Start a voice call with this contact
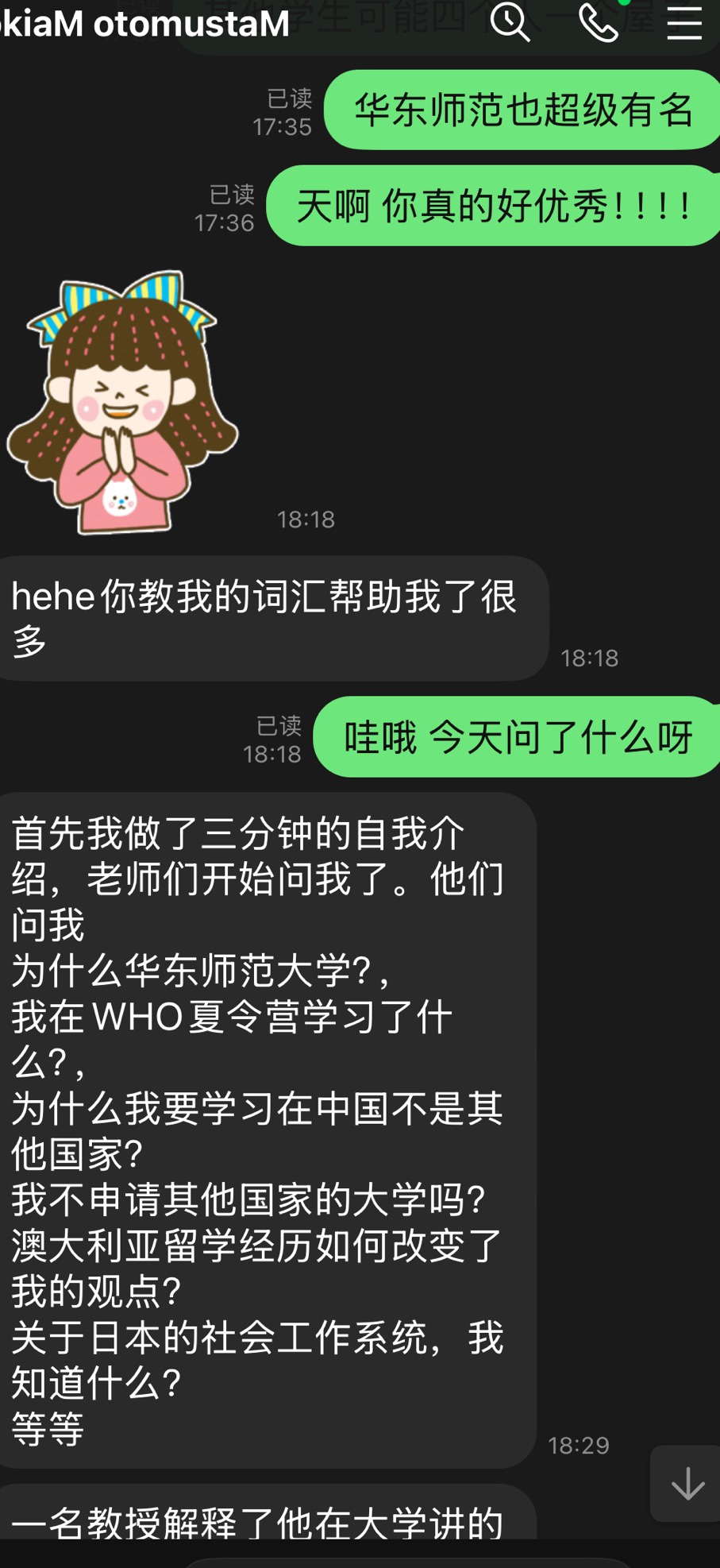Image resolution: width=720 pixels, height=1568 pixels. pos(599,22)
